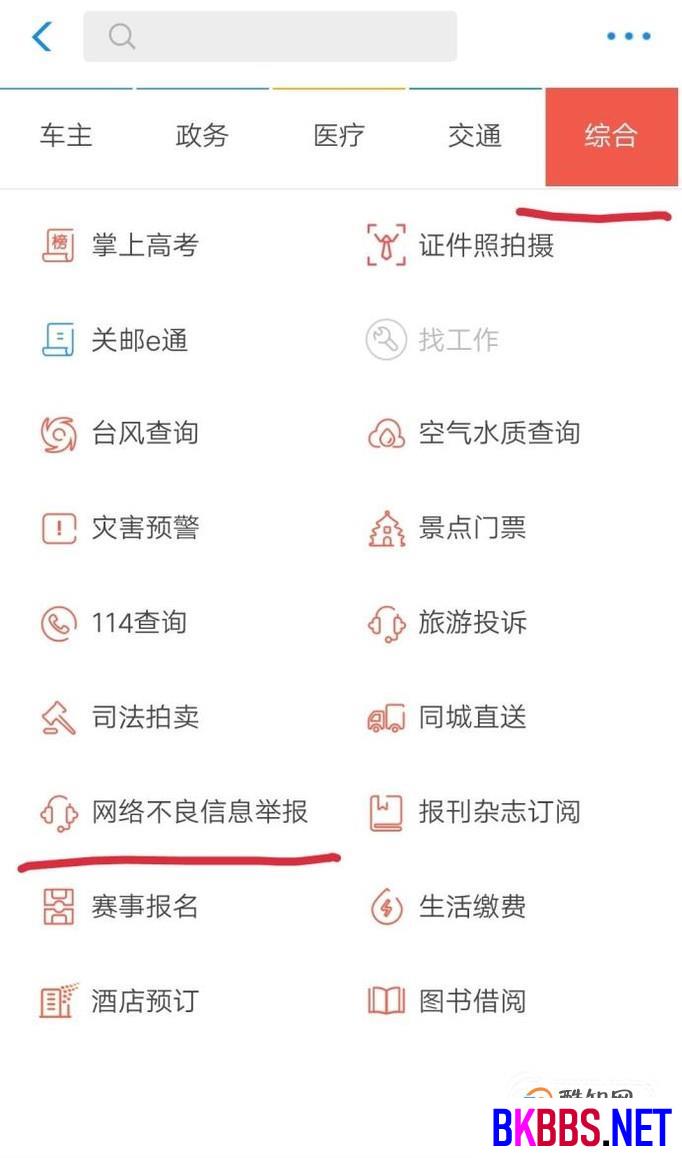Switch to the 车主 tab
Image resolution: width=682 pixels, height=1158 pixels.
click(x=67, y=136)
